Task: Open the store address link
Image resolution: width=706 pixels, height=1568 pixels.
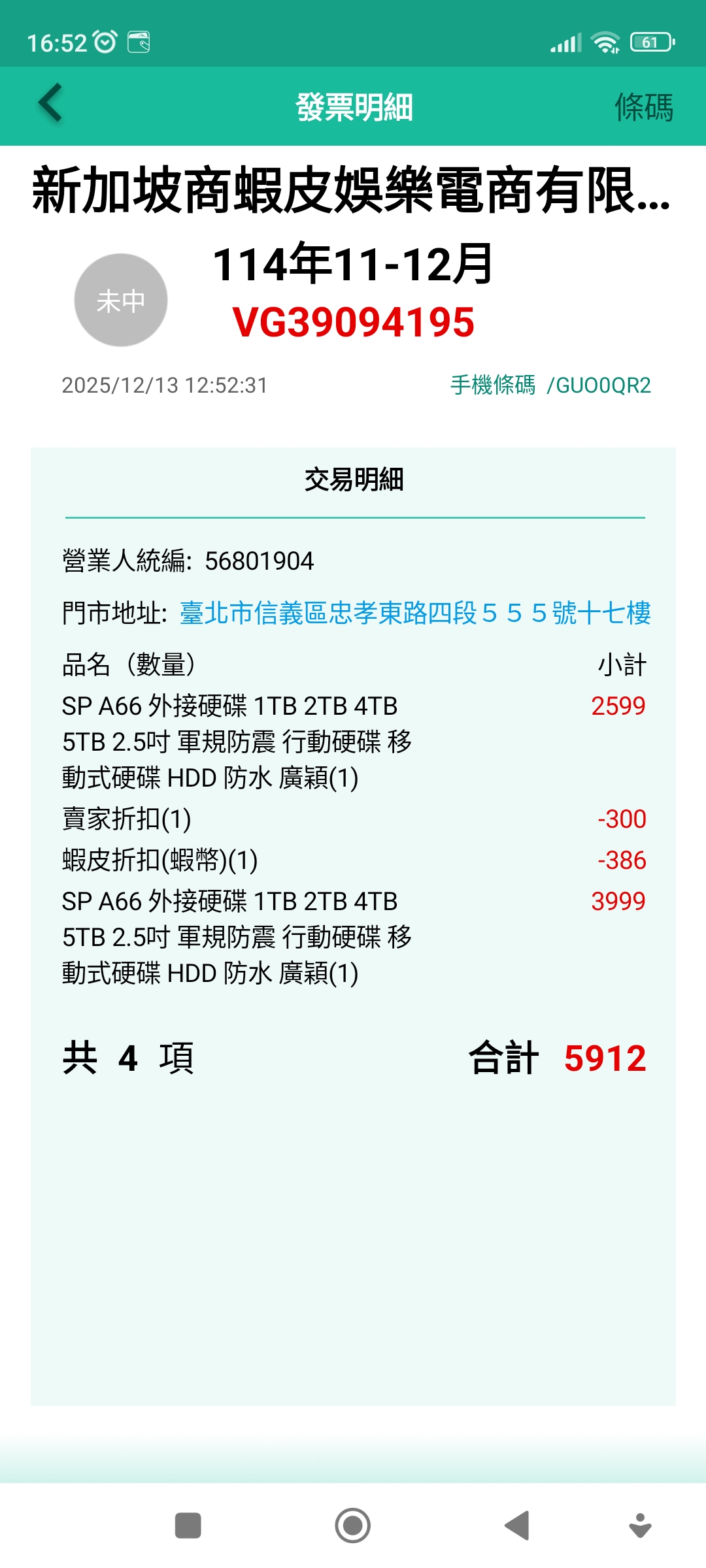Action: point(414,613)
